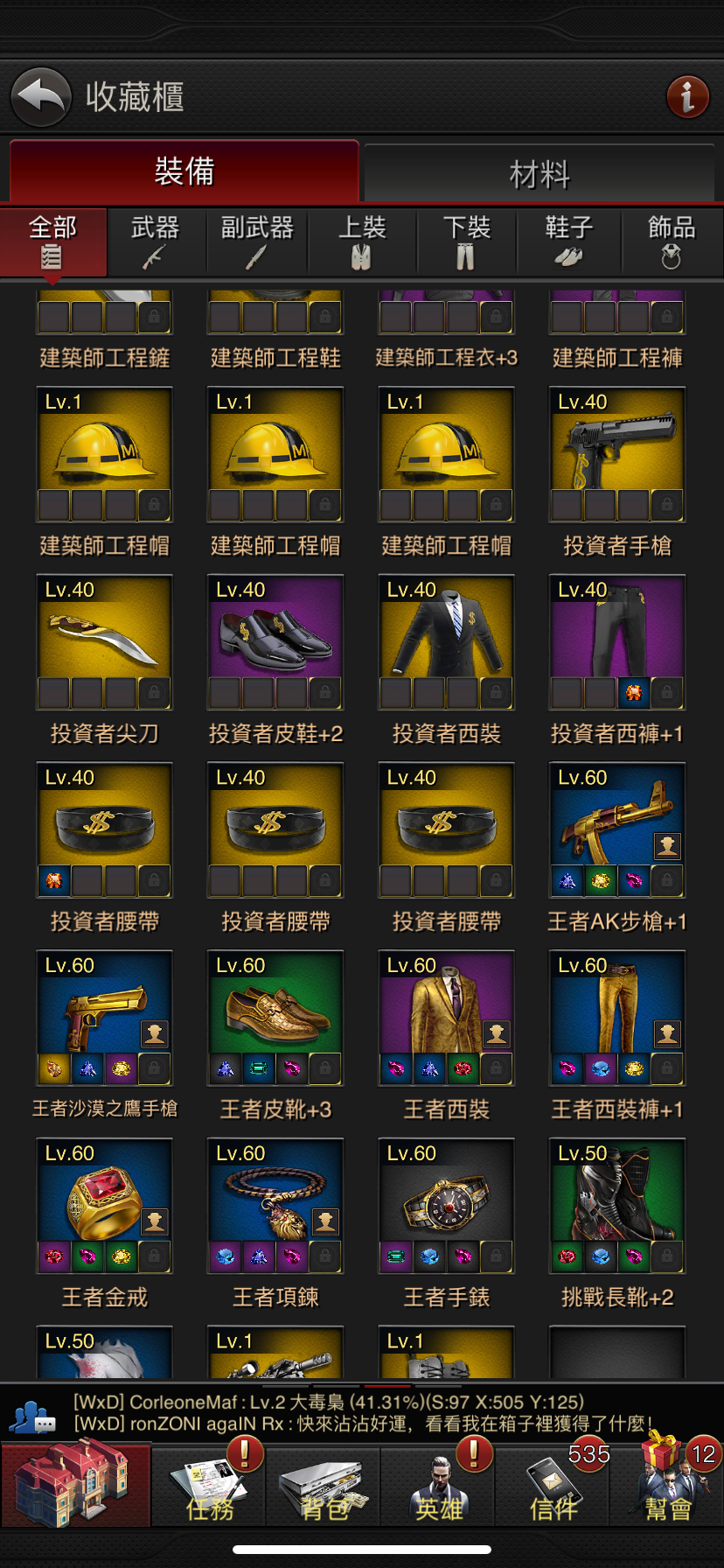724x1568 pixels.
Task: Go back from 收藏櫃
Action: (41, 96)
